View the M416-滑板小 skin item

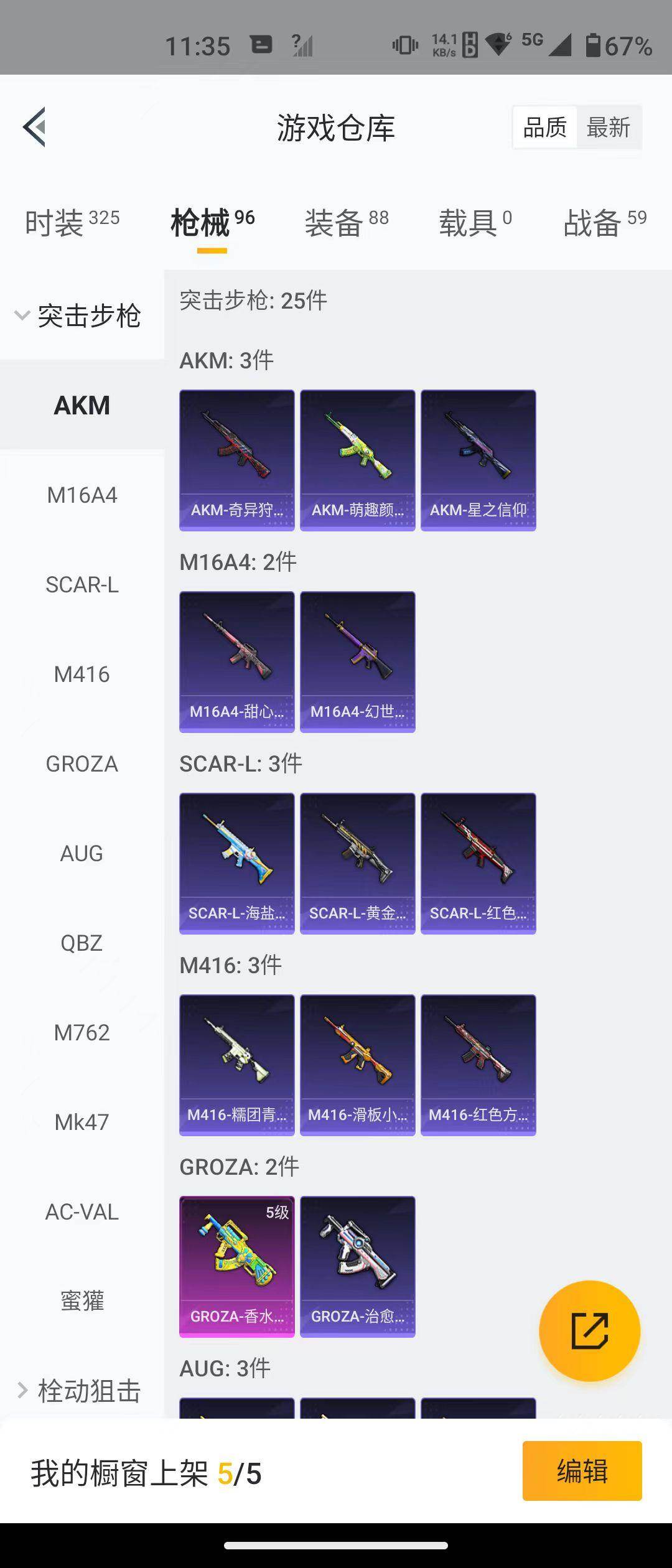(357, 1065)
